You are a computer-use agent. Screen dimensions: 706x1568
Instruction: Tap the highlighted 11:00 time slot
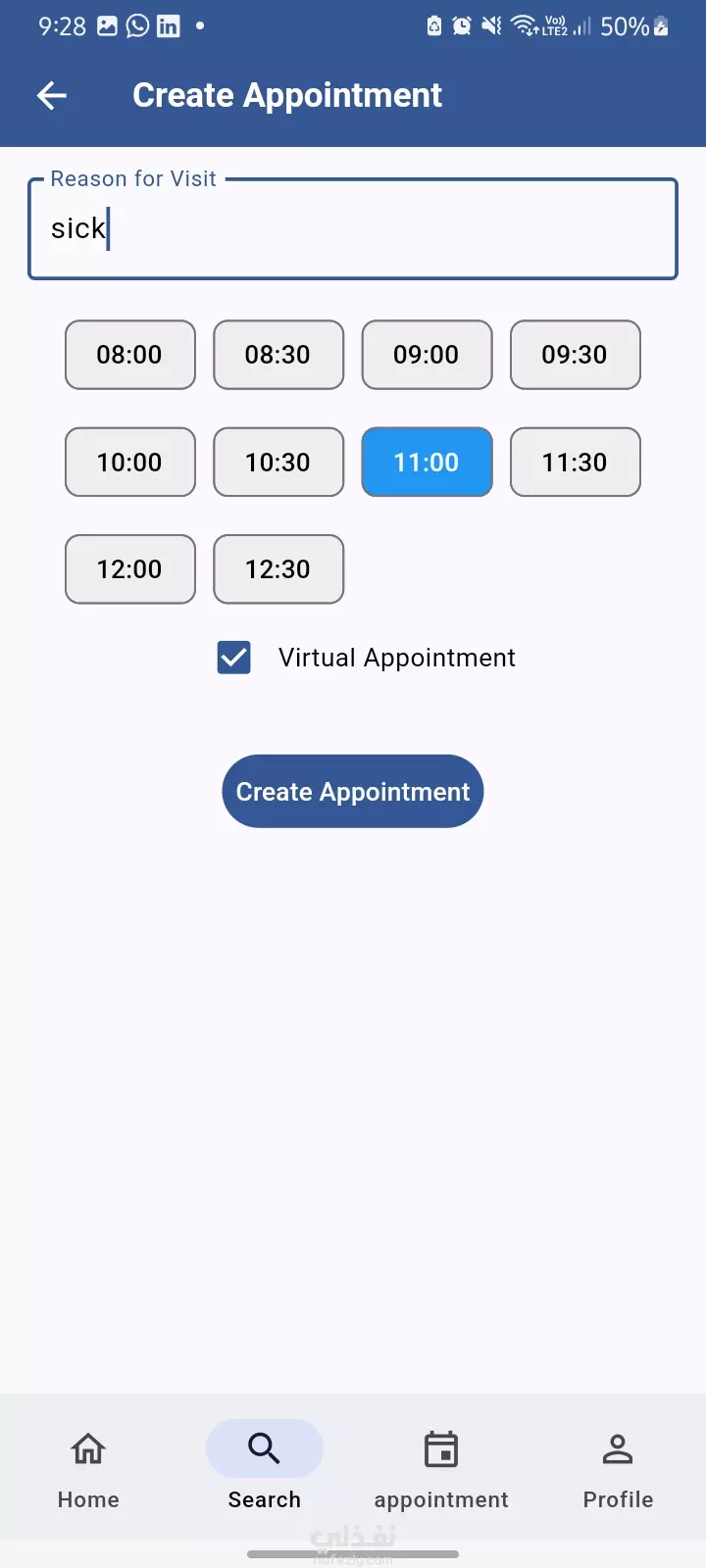click(x=428, y=462)
